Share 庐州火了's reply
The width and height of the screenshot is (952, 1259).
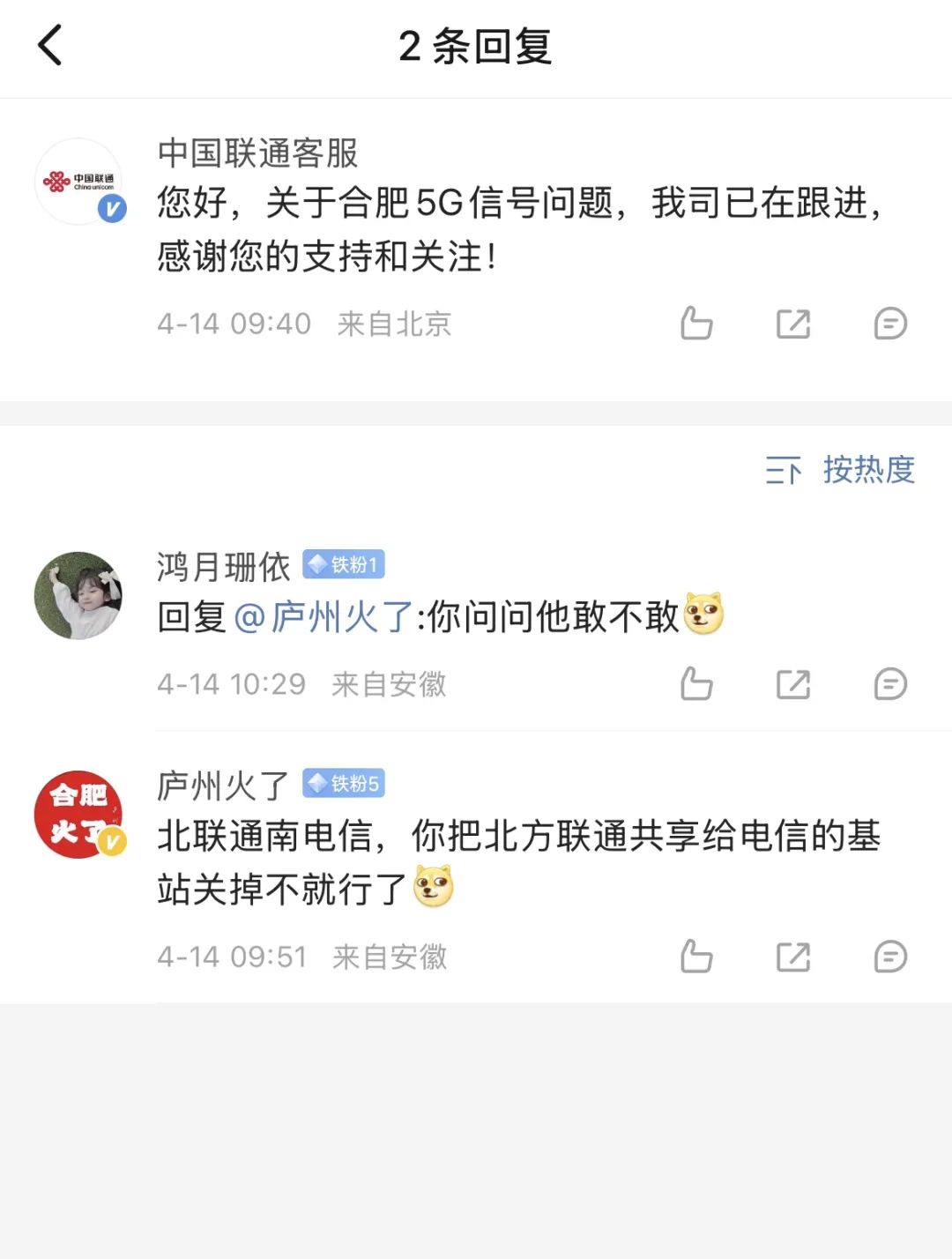[x=792, y=957]
